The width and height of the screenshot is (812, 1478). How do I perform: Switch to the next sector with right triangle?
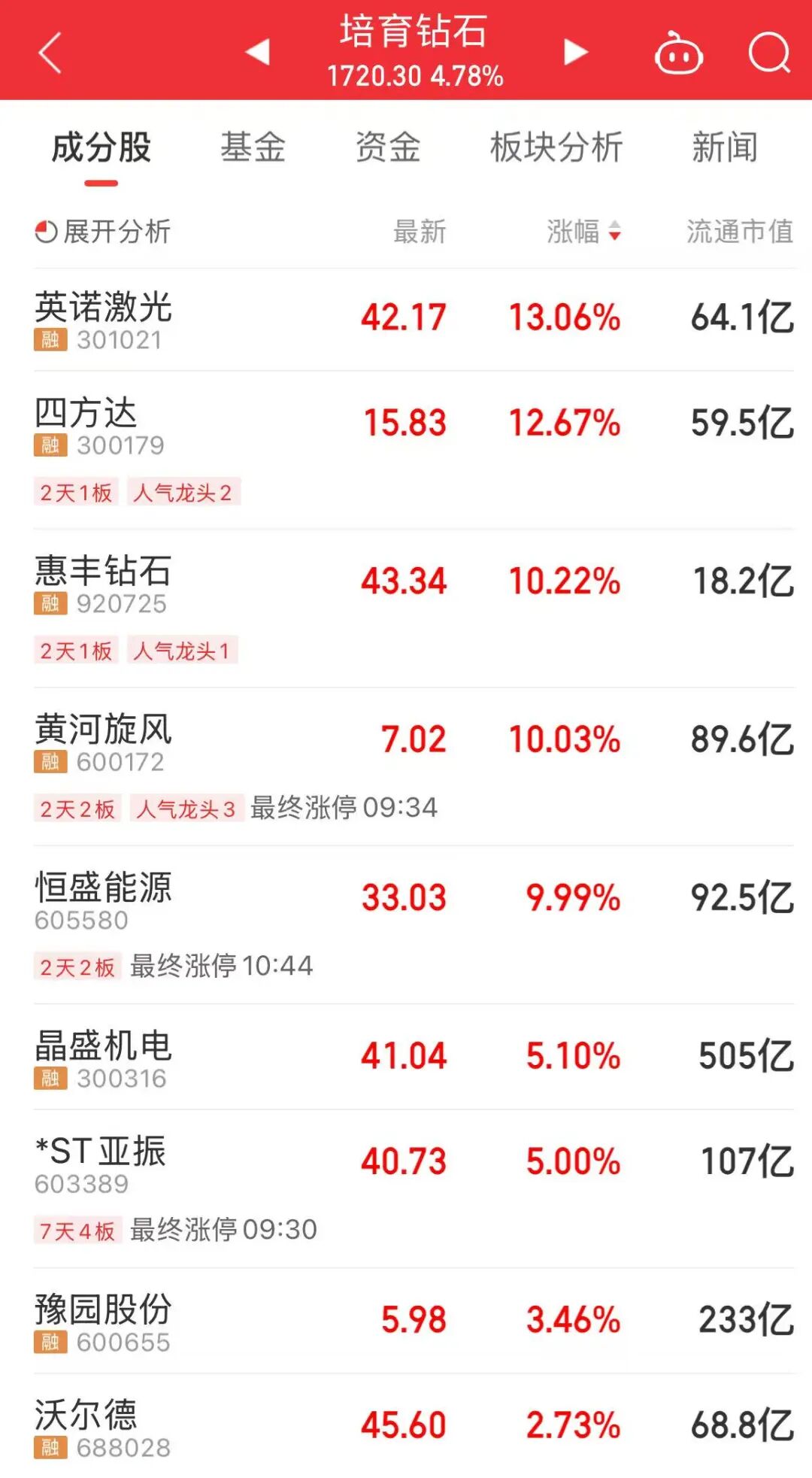pos(575,52)
